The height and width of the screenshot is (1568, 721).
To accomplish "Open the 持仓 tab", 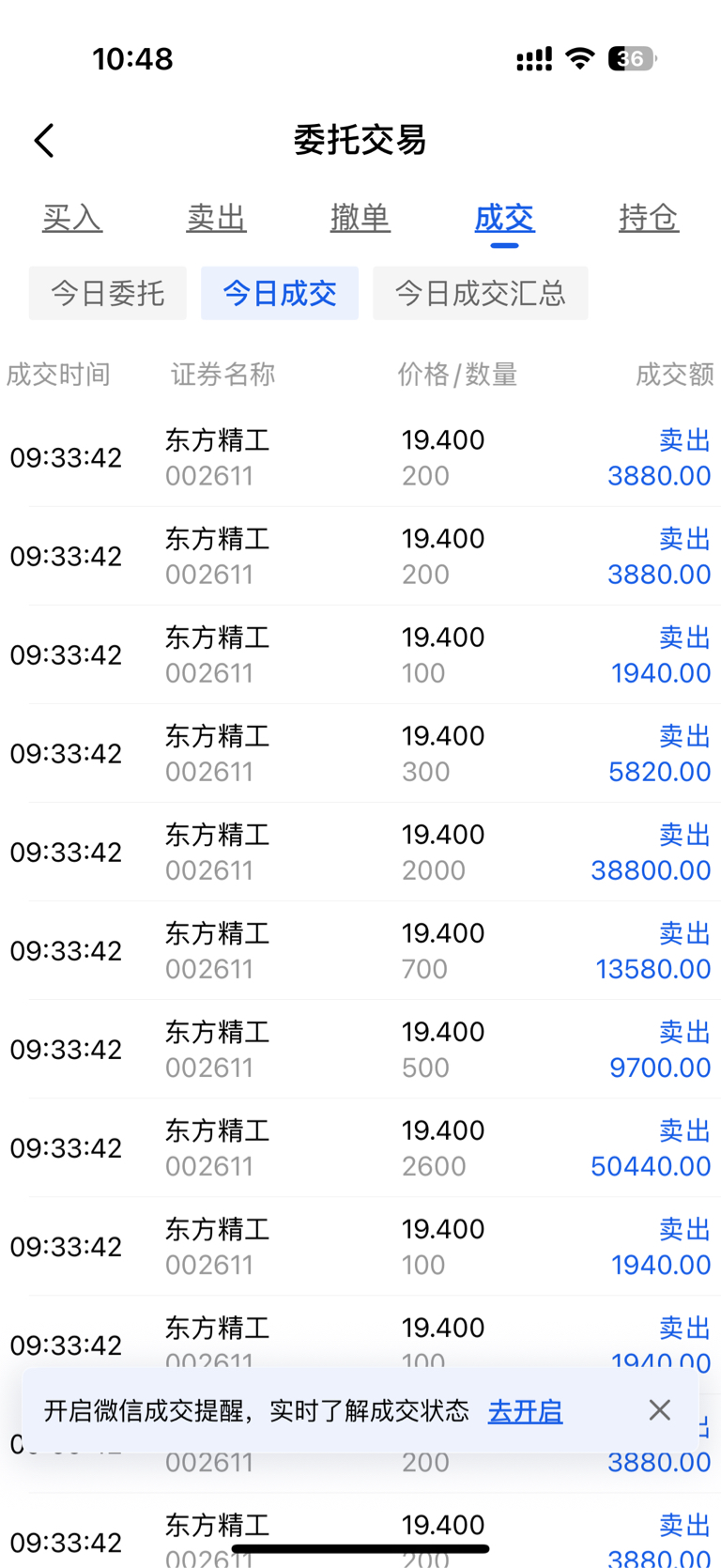I will click(649, 218).
